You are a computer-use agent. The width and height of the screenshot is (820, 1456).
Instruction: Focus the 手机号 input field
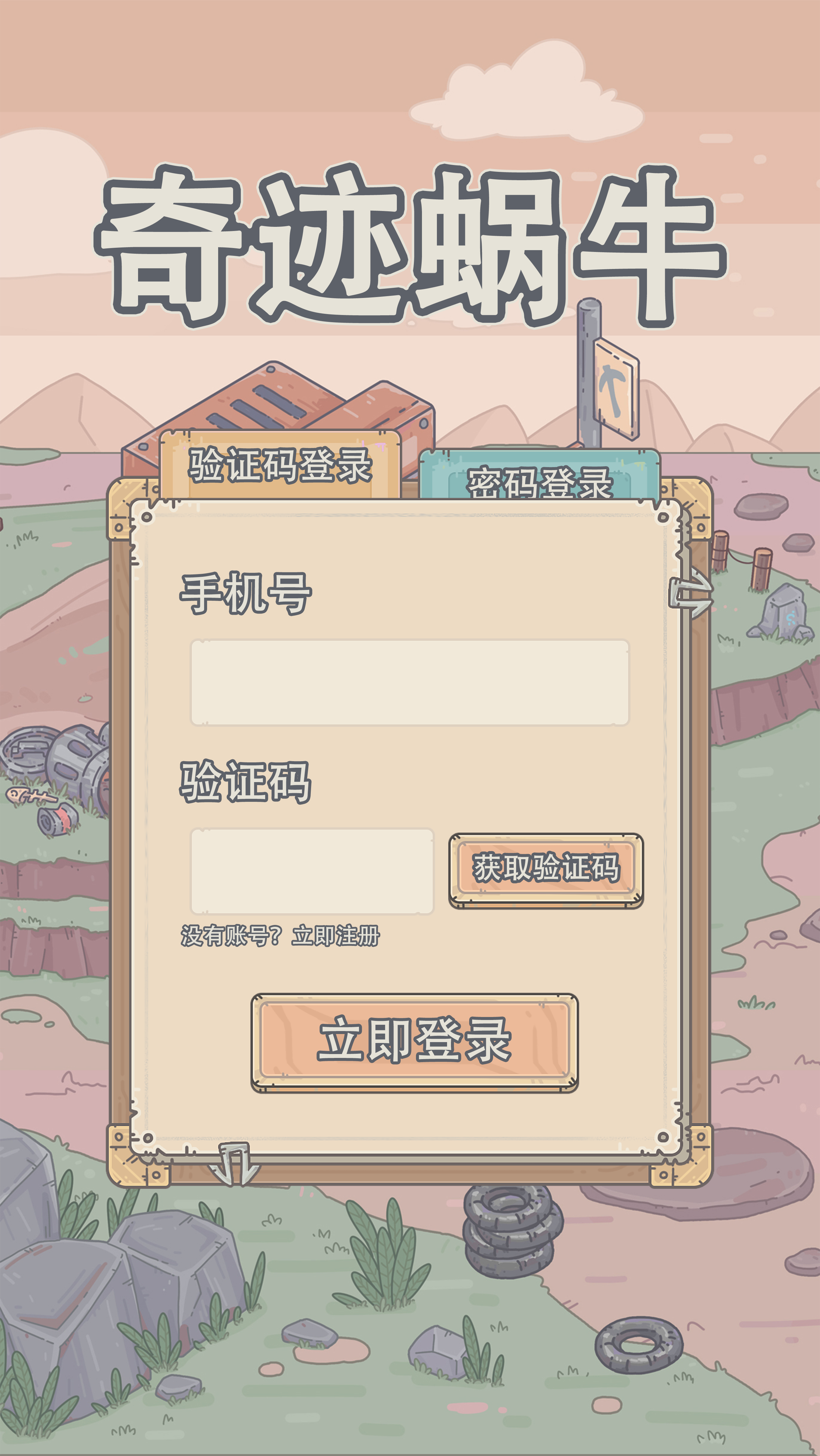pyautogui.click(x=410, y=682)
